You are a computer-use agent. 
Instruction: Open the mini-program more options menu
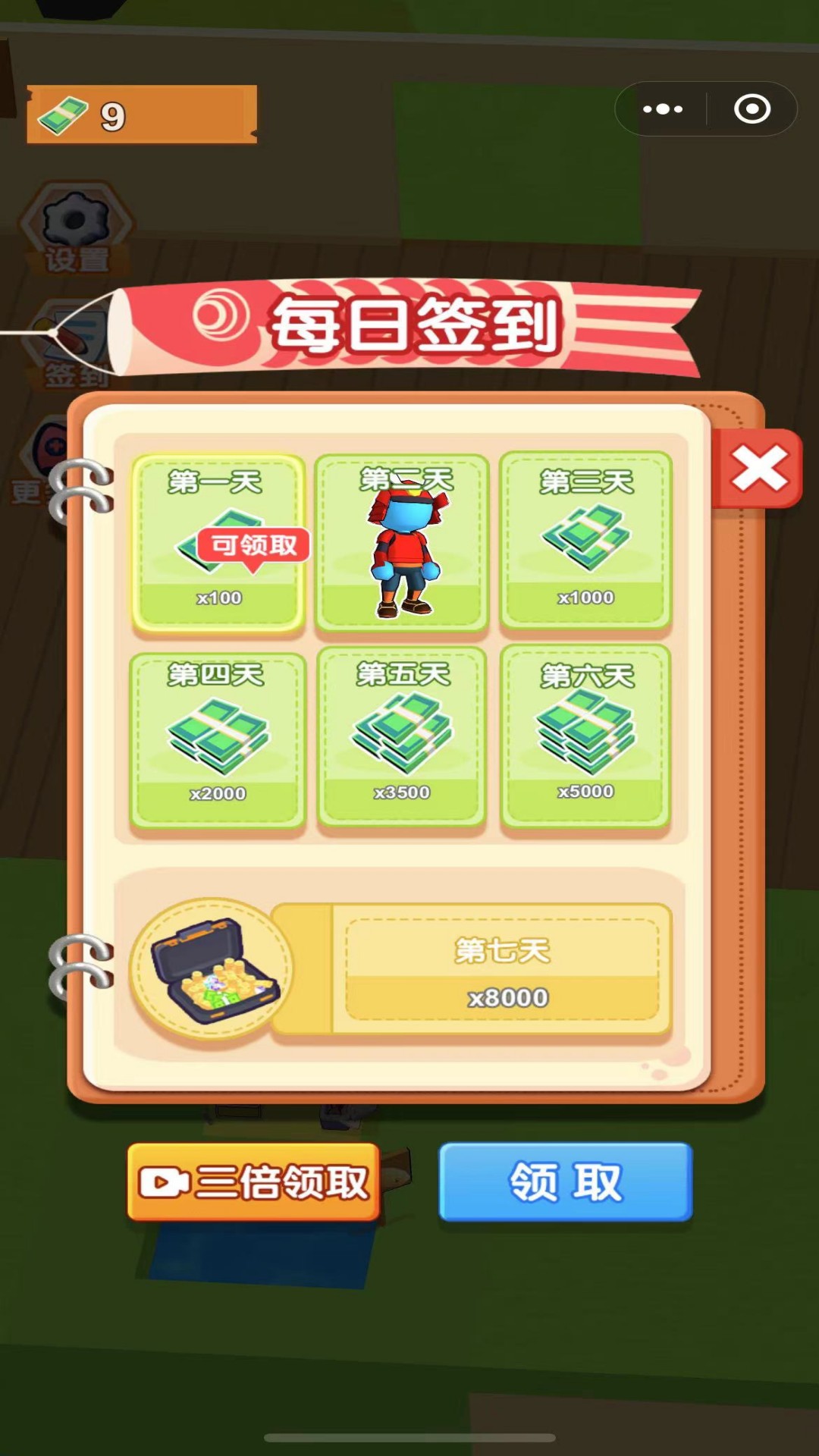662,109
